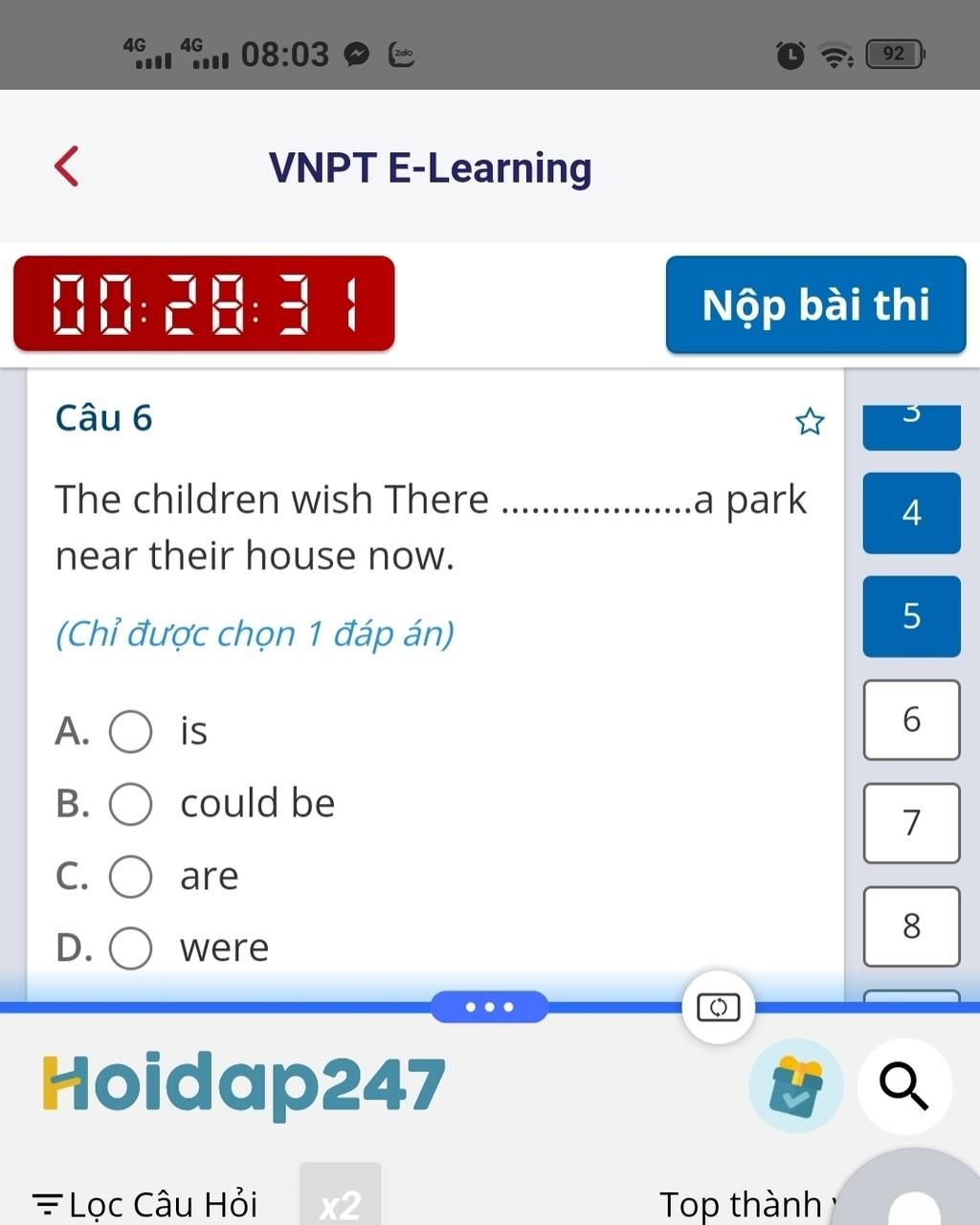Pick answer C 'are'
Image resolution: width=980 pixels, height=1225 pixels.
[131, 876]
